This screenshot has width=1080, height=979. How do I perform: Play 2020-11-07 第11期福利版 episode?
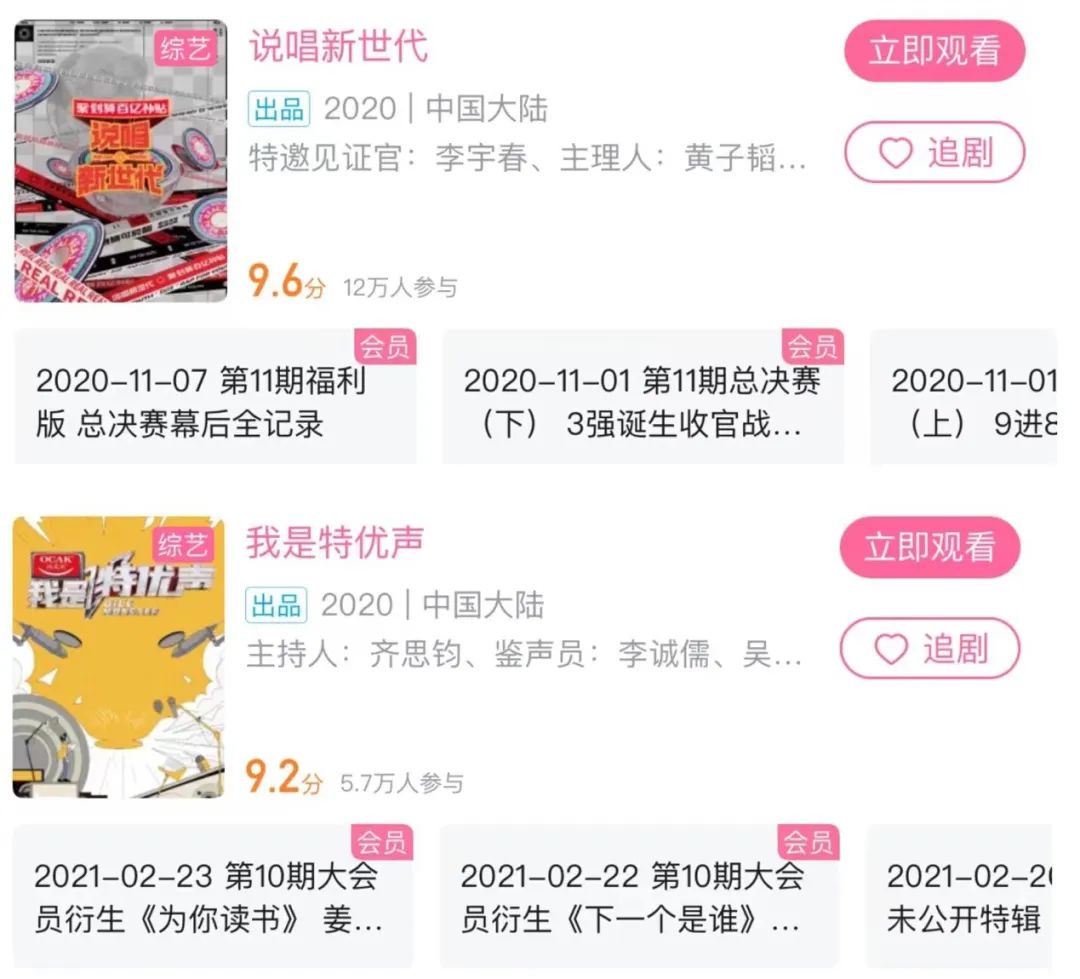click(x=215, y=400)
